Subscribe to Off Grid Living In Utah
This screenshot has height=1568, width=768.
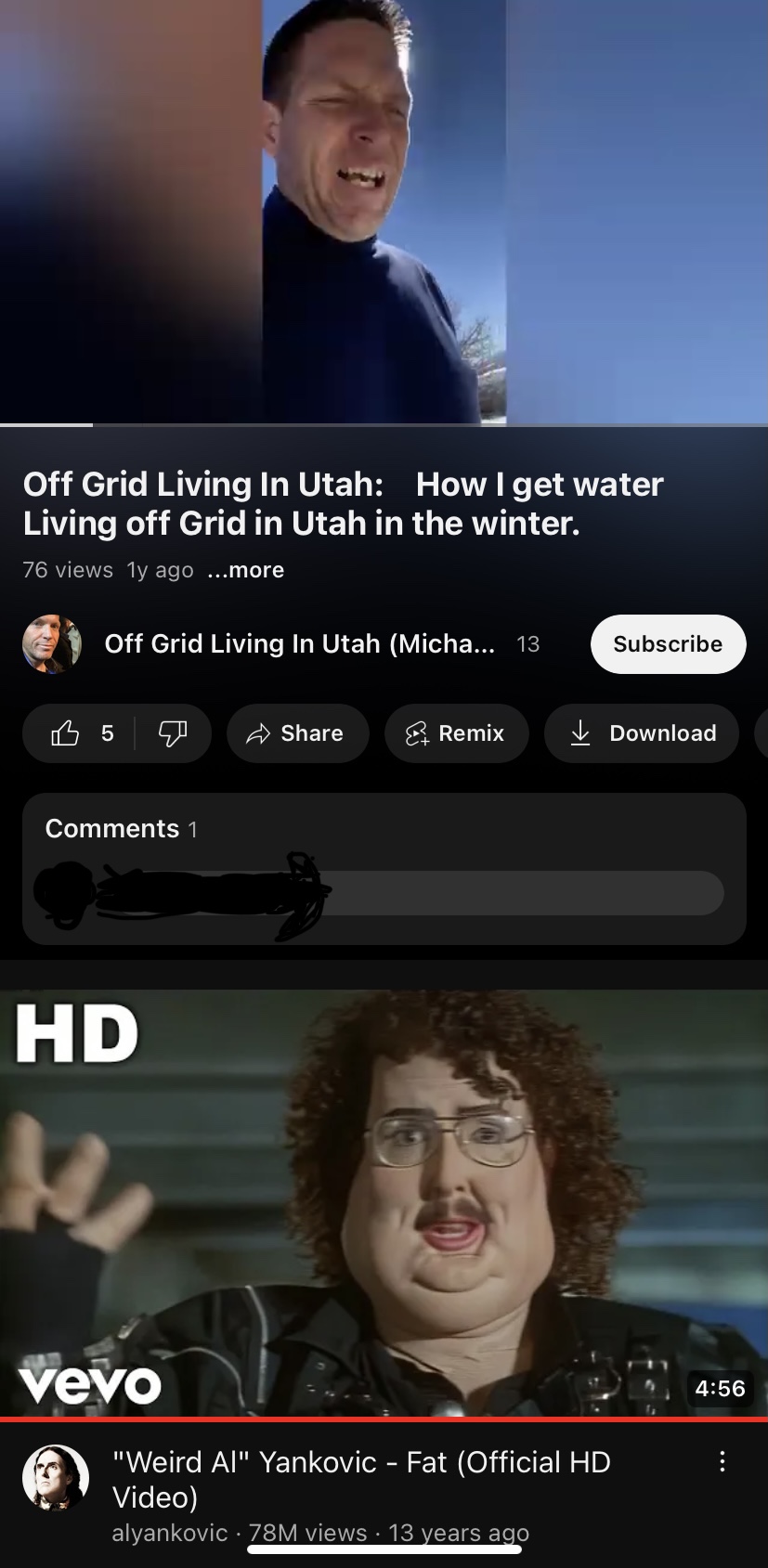pyautogui.click(x=668, y=644)
